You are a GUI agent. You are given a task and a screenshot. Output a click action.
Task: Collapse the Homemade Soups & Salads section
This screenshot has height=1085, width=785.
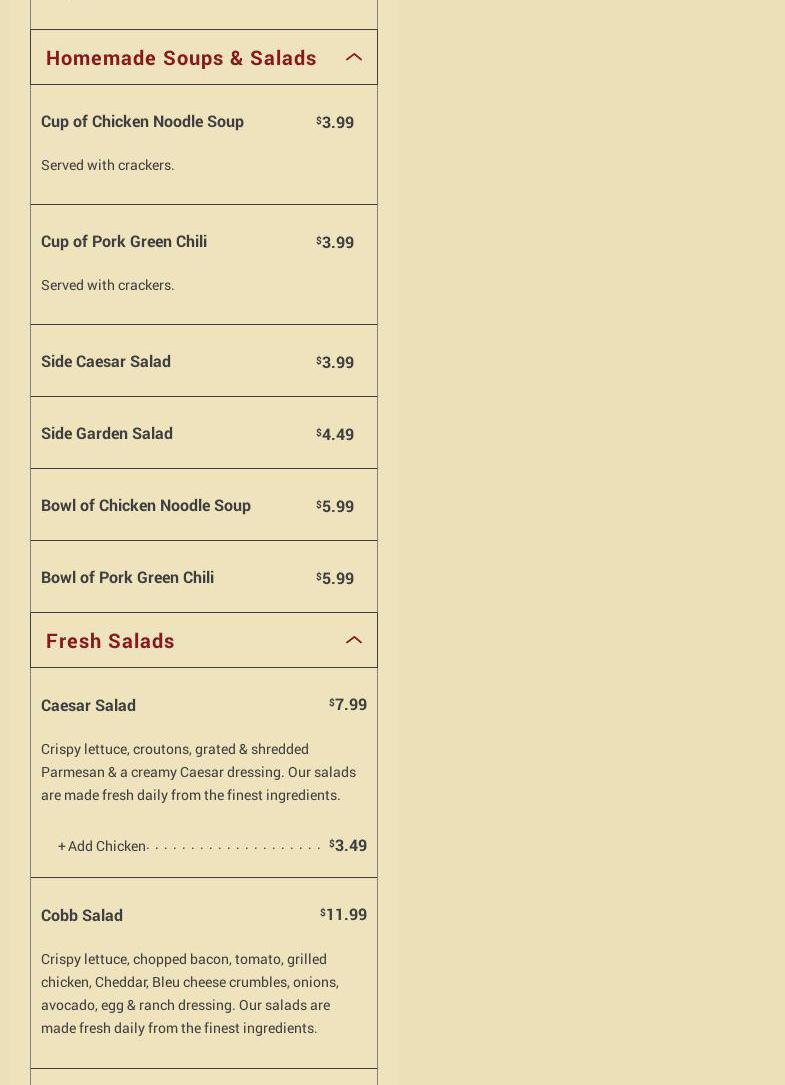coord(353,58)
